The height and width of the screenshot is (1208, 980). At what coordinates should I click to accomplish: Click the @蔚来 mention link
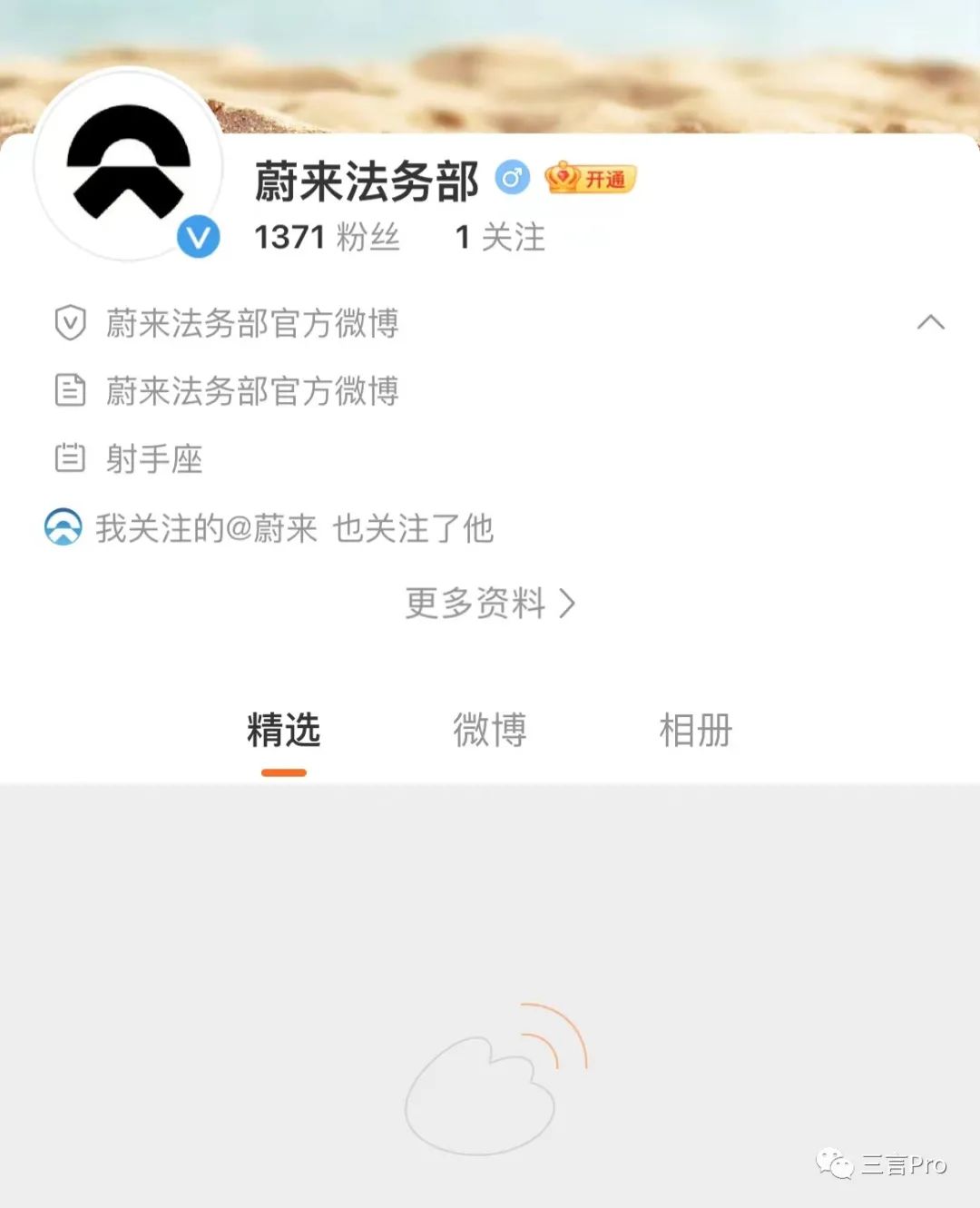[274, 529]
